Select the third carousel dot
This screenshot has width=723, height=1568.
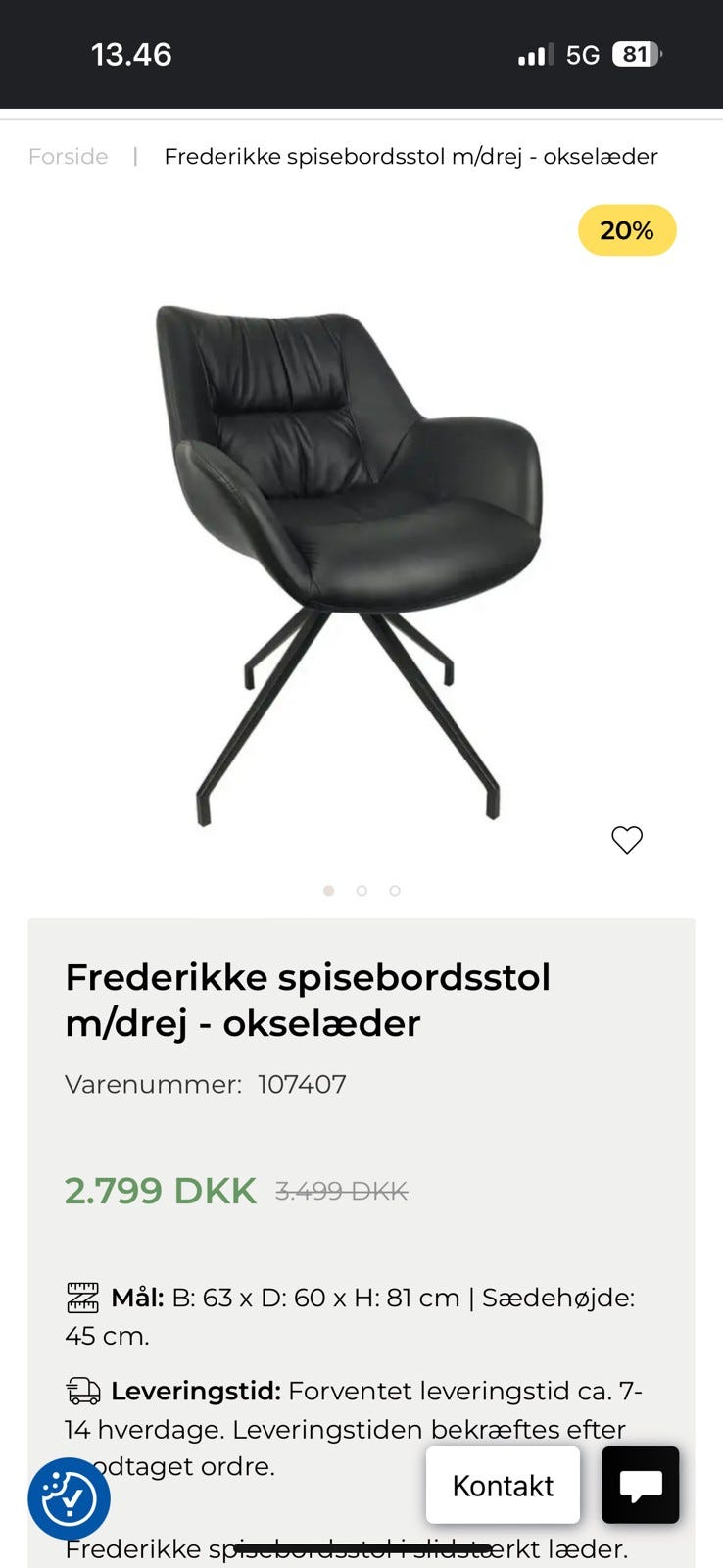pos(395,892)
